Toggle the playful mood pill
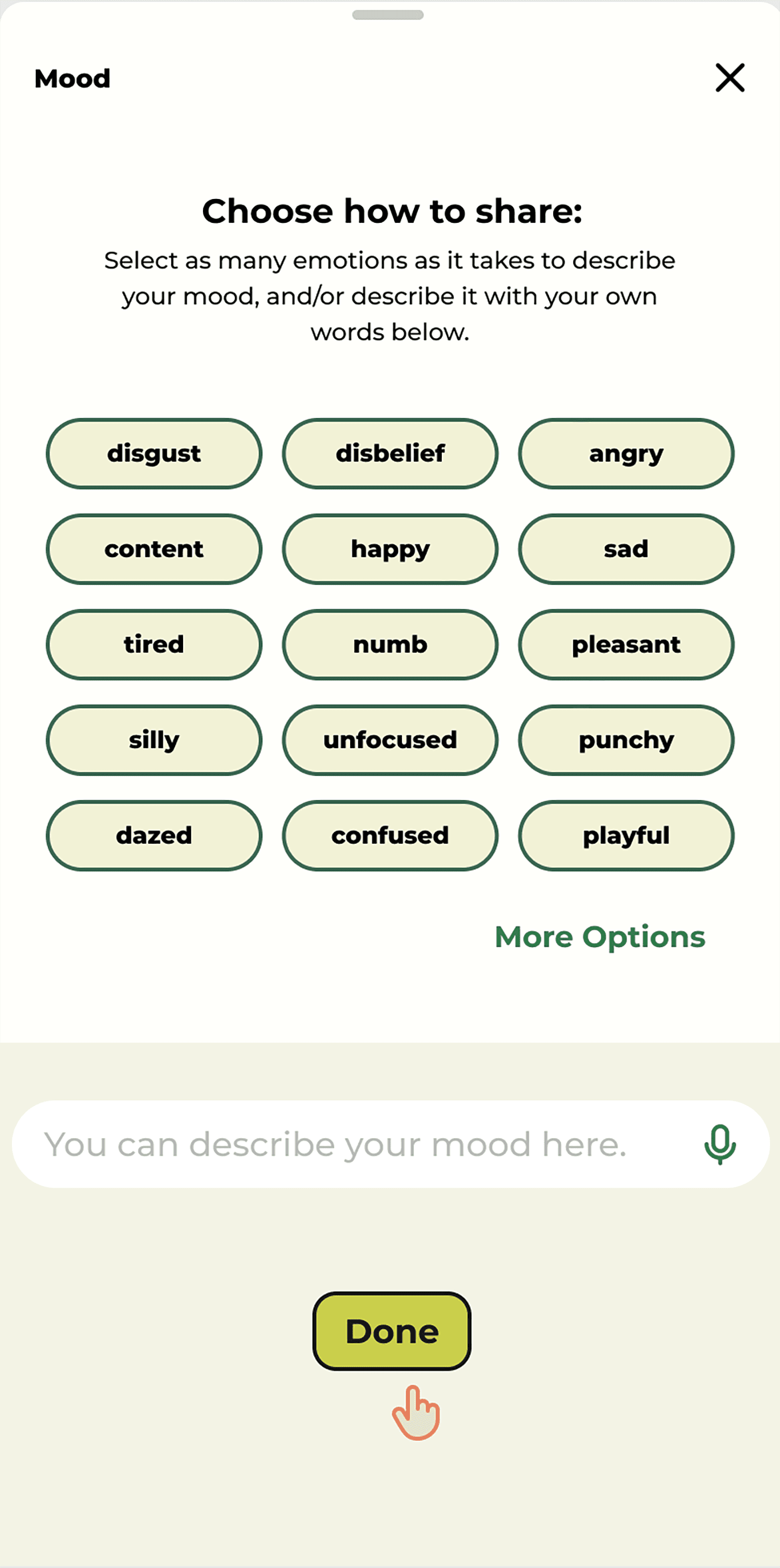Image resolution: width=780 pixels, height=1568 pixels. (626, 836)
